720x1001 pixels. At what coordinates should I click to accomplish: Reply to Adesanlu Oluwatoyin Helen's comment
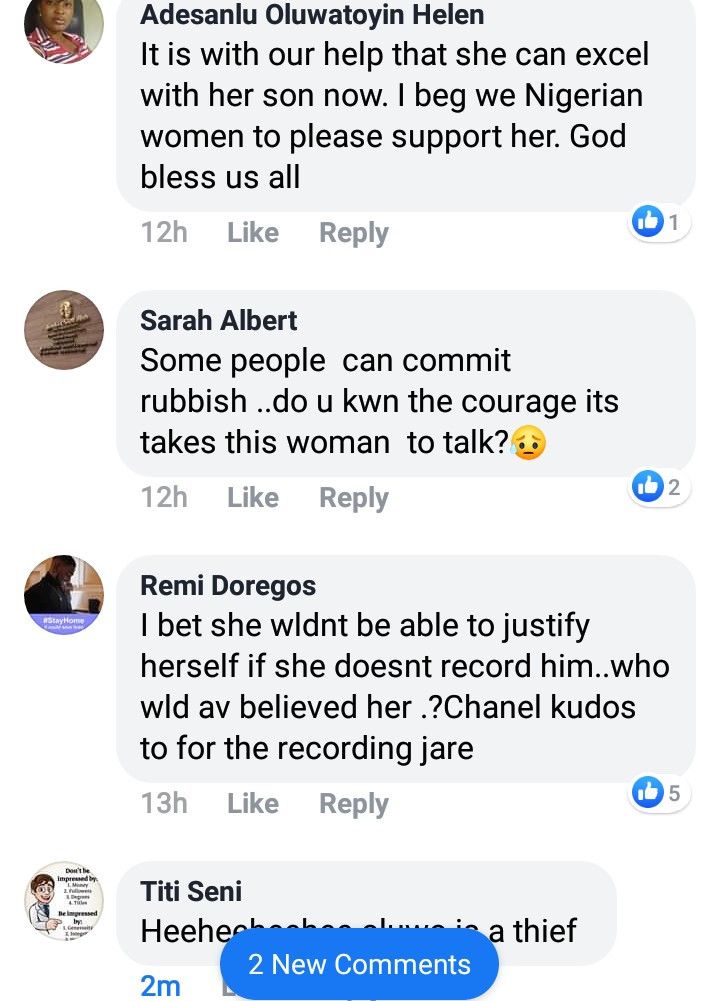click(353, 232)
